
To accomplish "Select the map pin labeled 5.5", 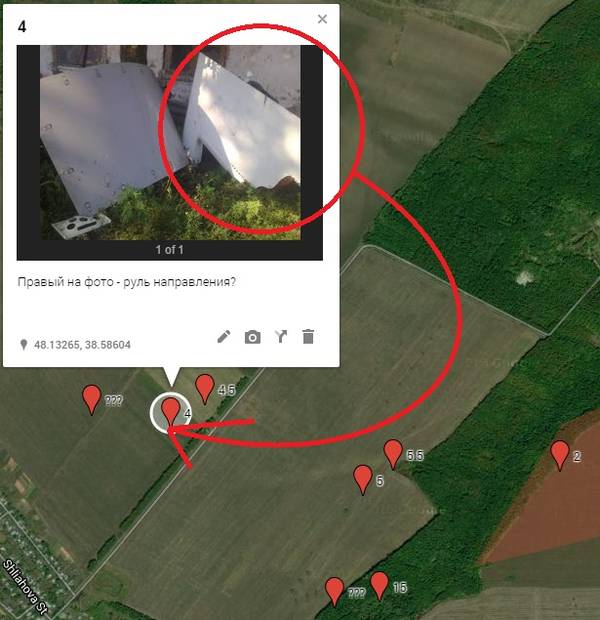I will 393,452.
